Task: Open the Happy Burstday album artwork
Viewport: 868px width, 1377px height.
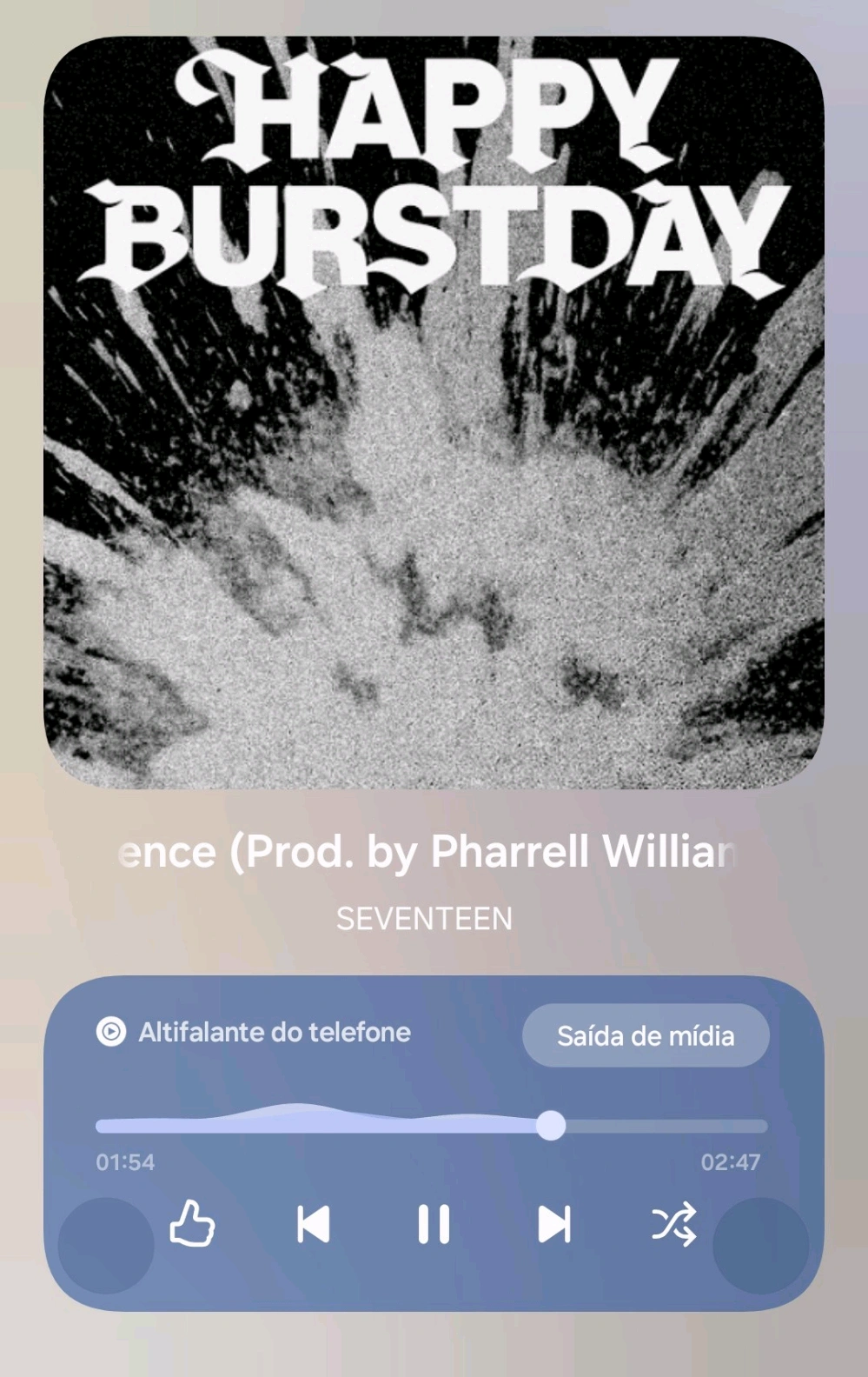Action: (x=434, y=413)
